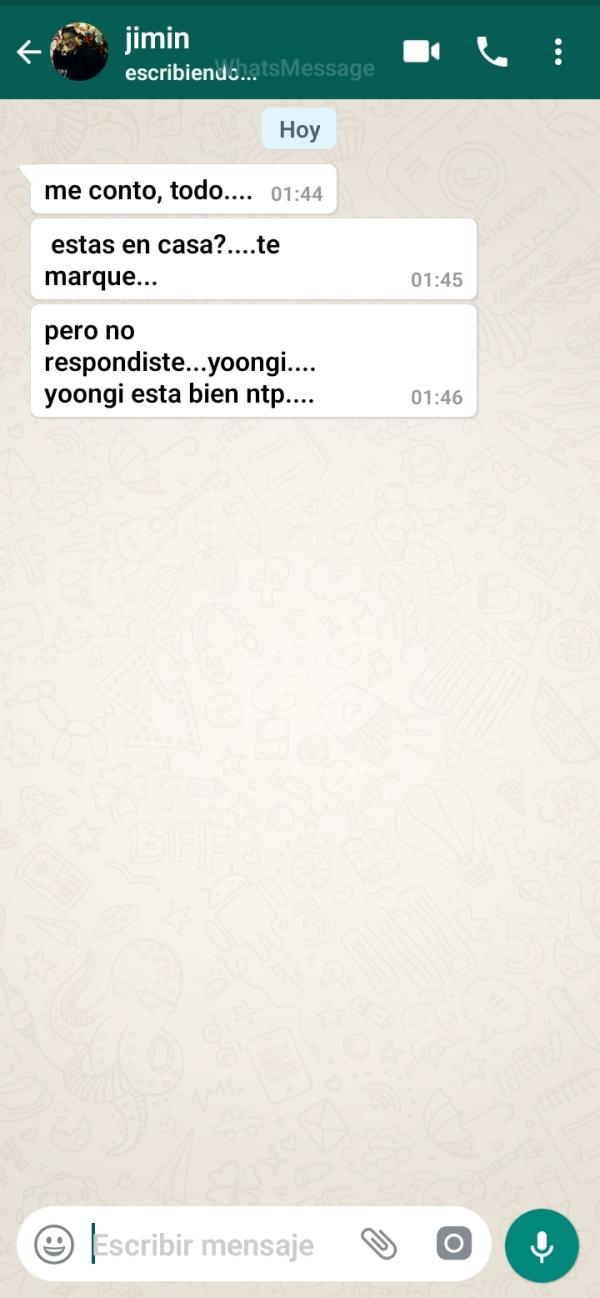The width and height of the screenshot is (600, 1298).
Task: Open the camera from the message bar
Action: point(453,1244)
